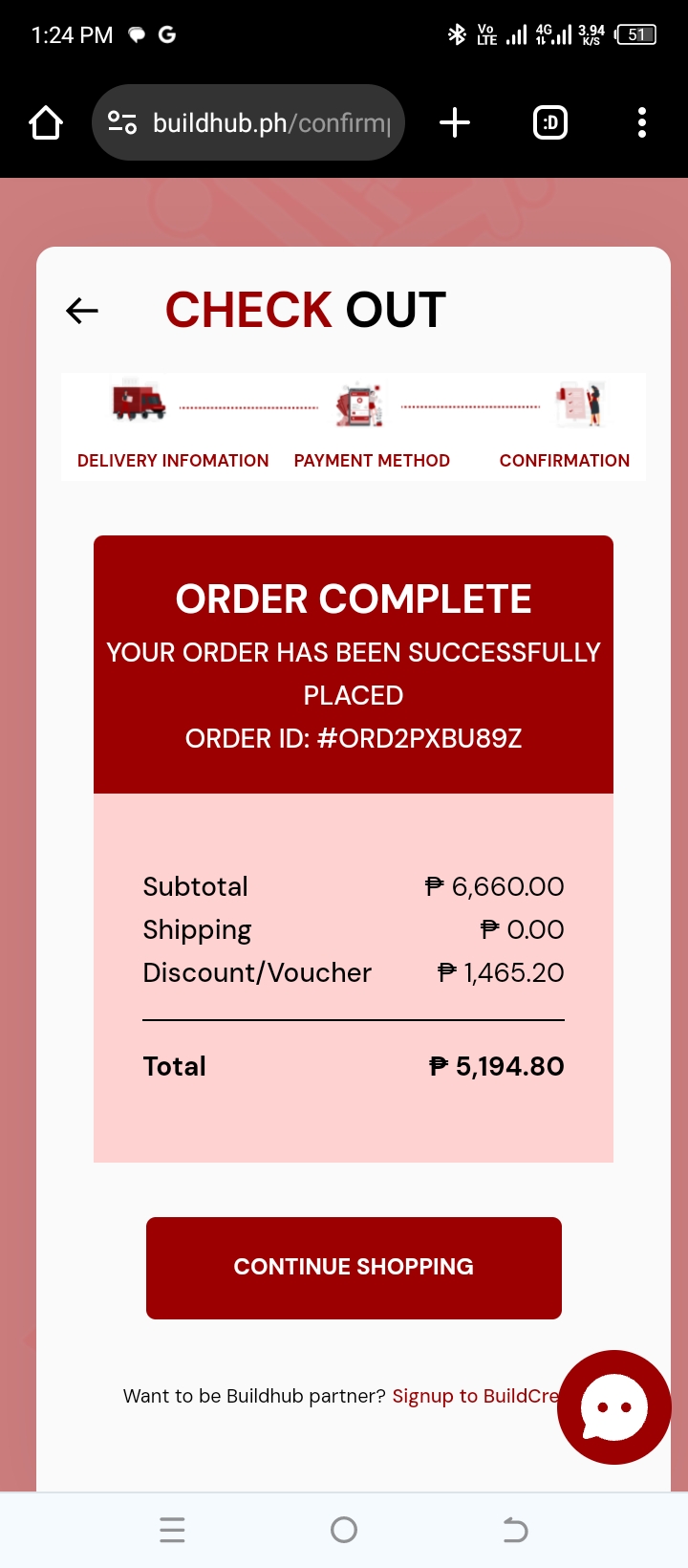Go back using the checkout arrow

82,311
